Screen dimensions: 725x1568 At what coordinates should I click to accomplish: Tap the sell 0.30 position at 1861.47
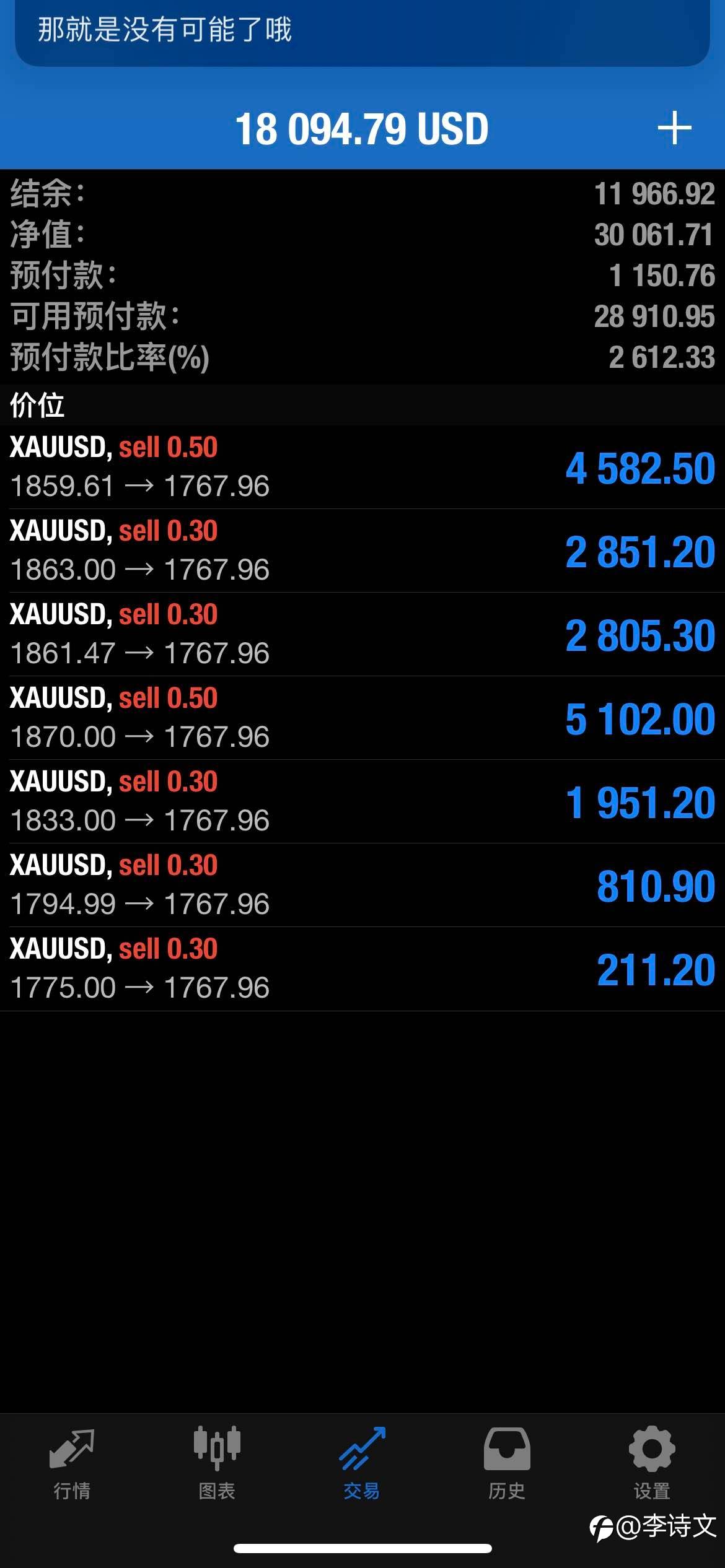tap(362, 634)
